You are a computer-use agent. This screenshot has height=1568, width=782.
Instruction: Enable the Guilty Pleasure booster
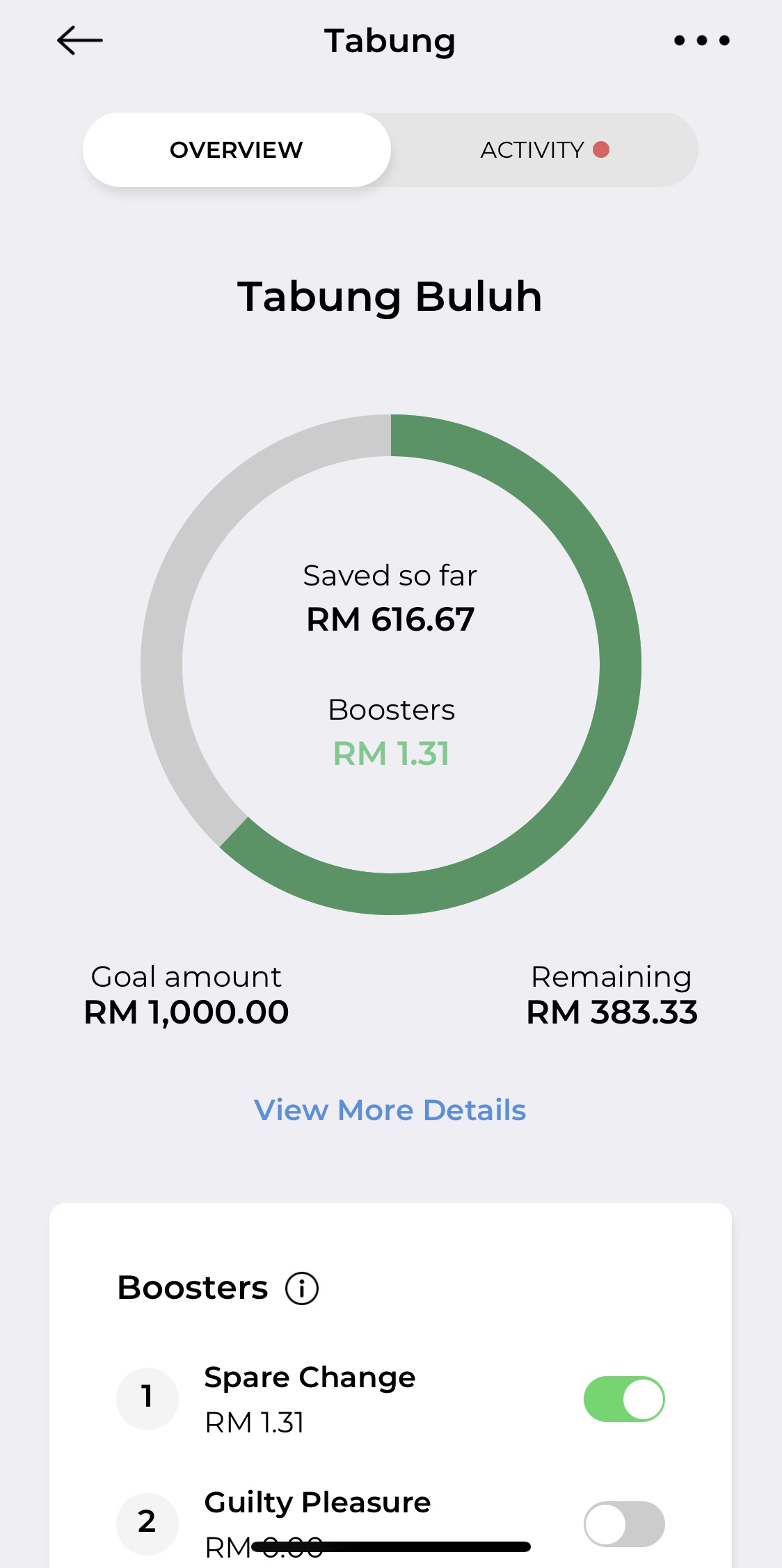[624, 1523]
